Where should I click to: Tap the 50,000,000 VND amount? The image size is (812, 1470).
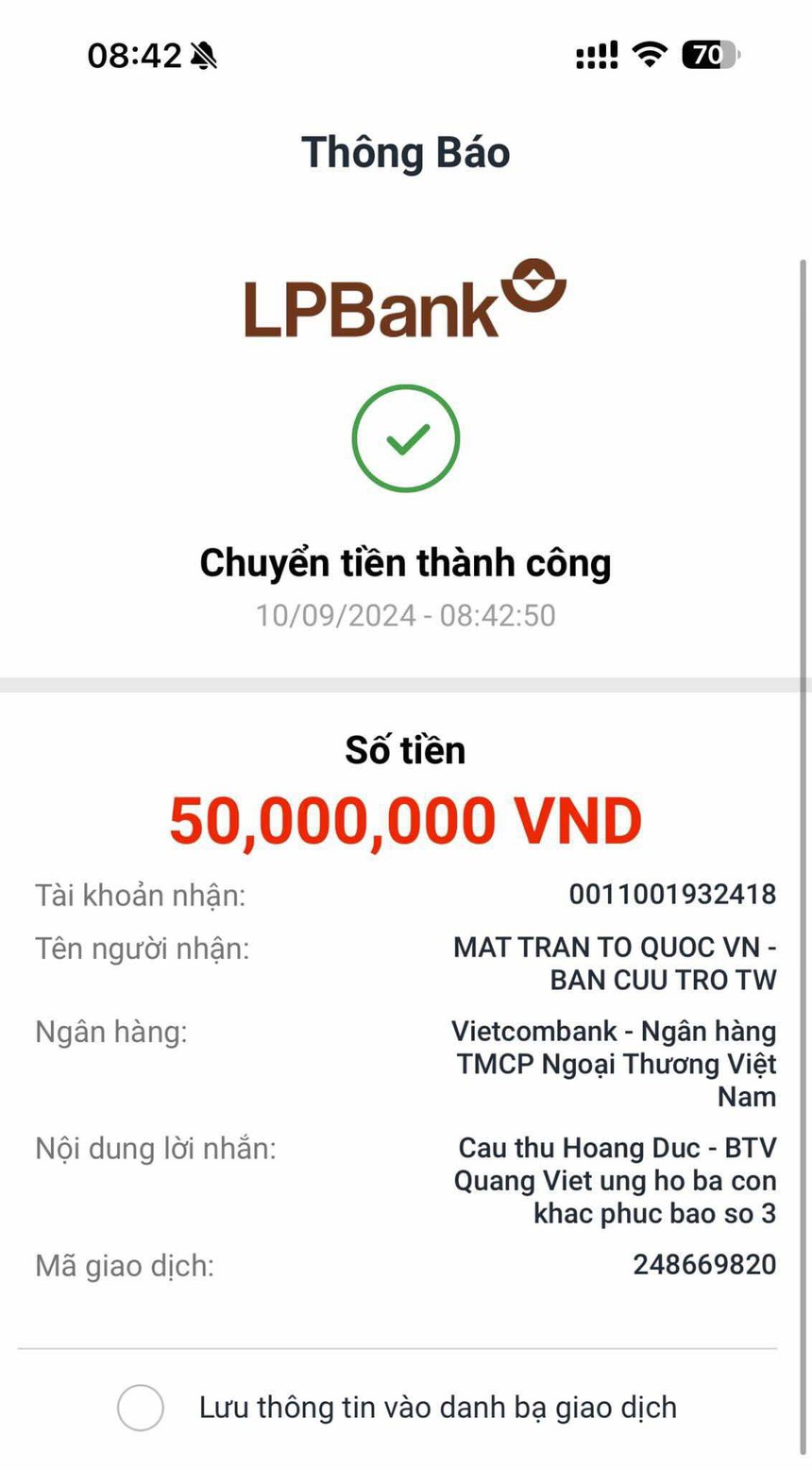point(406,820)
